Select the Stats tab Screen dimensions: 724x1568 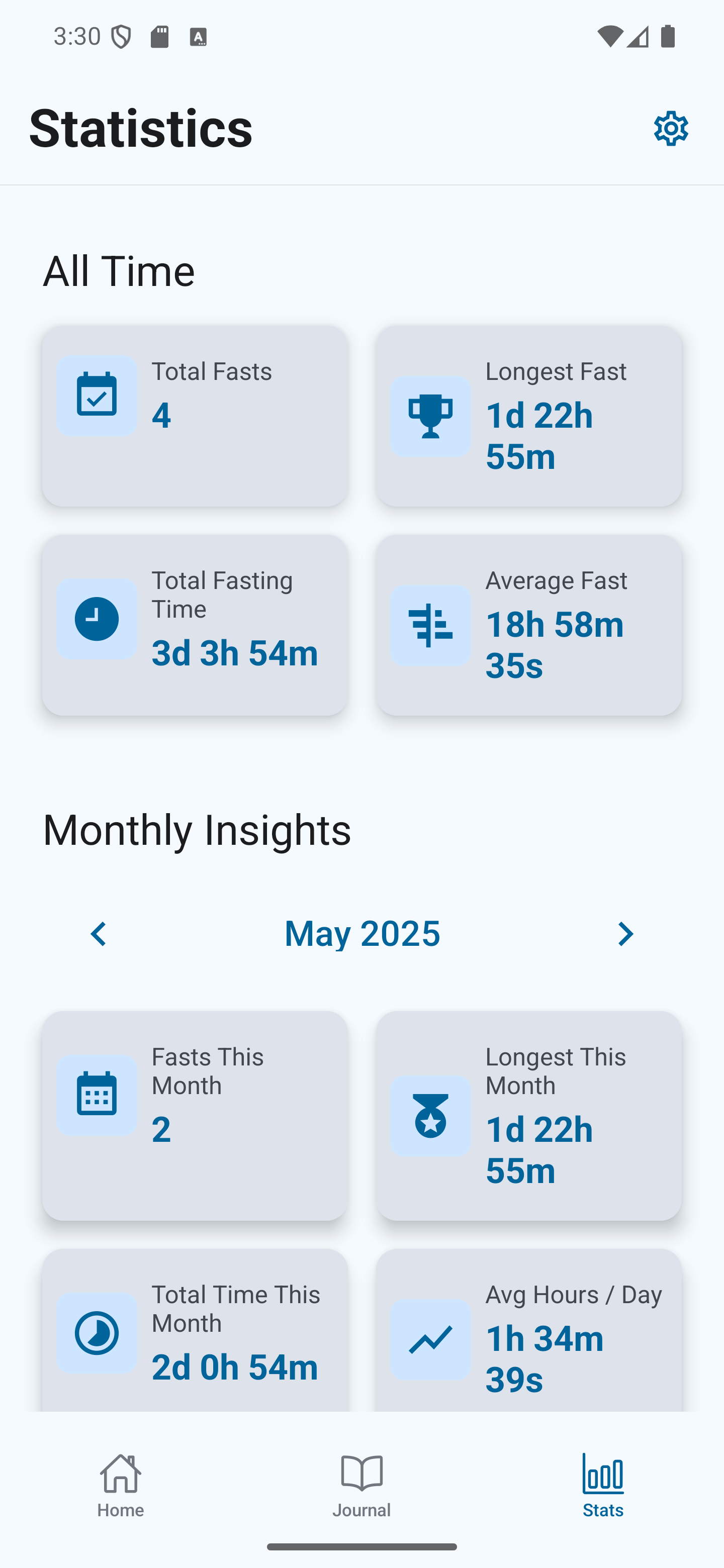point(603,1485)
